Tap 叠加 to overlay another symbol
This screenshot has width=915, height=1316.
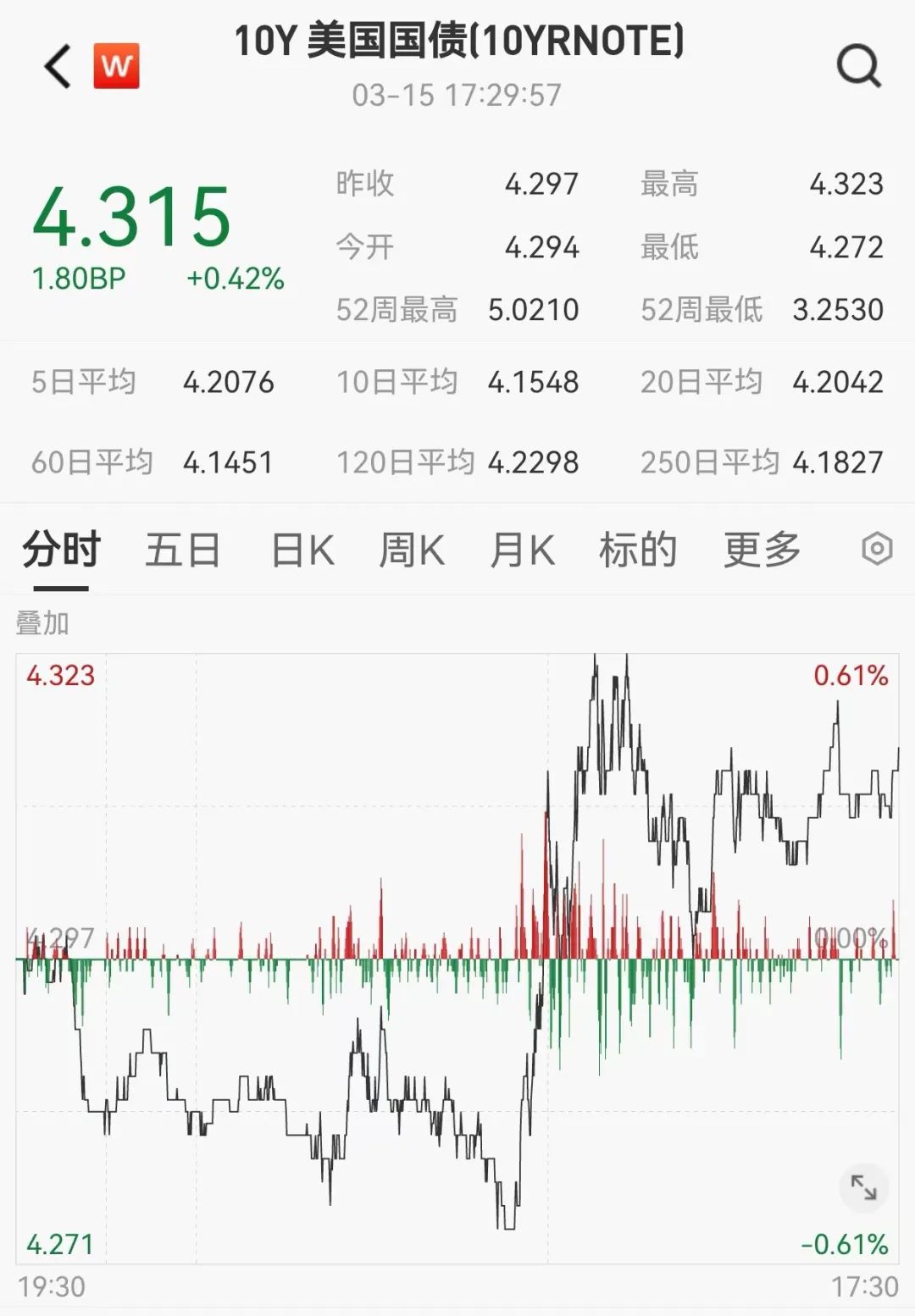click(x=42, y=623)
